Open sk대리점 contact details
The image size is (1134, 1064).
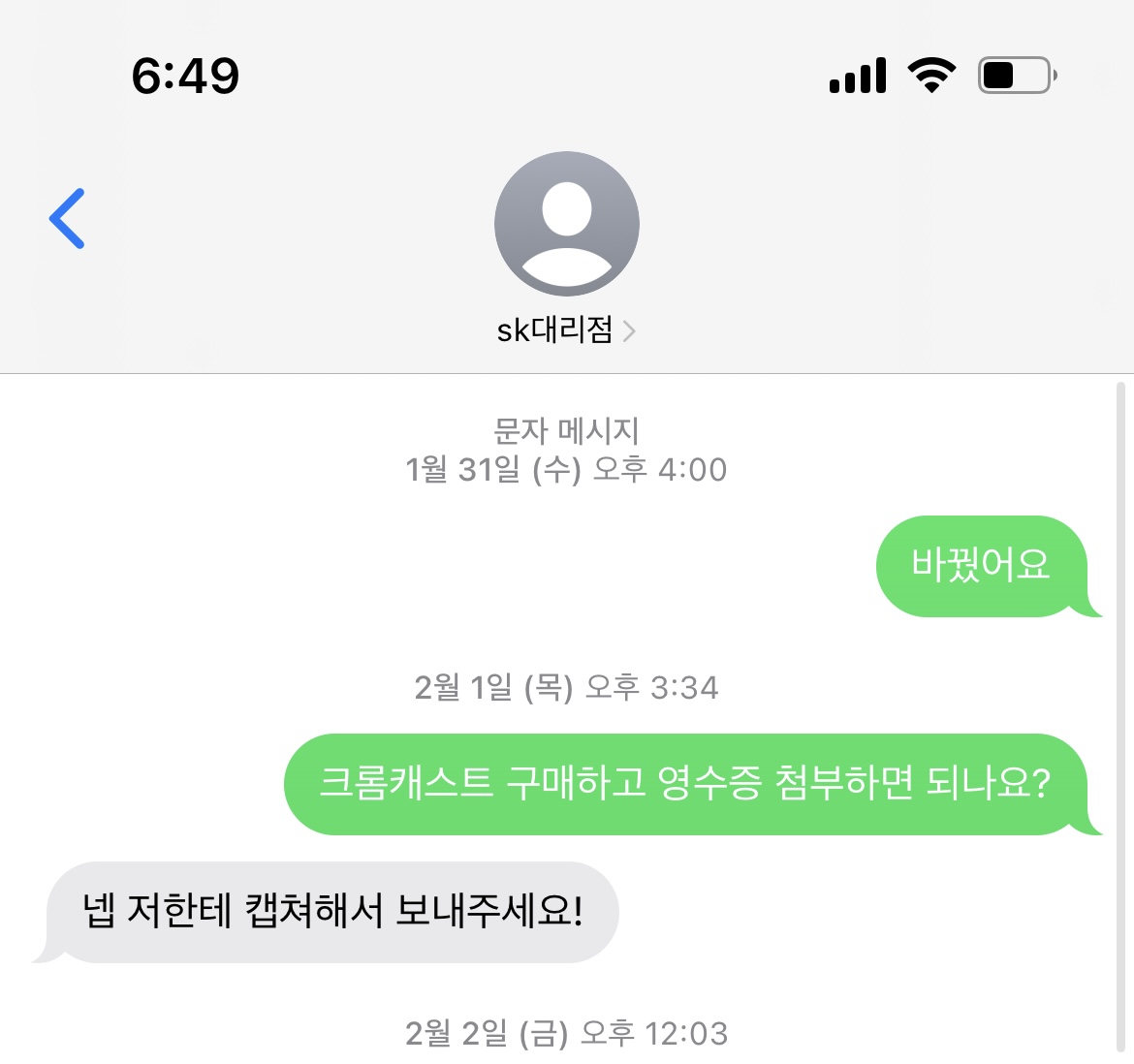pos(566,330)
